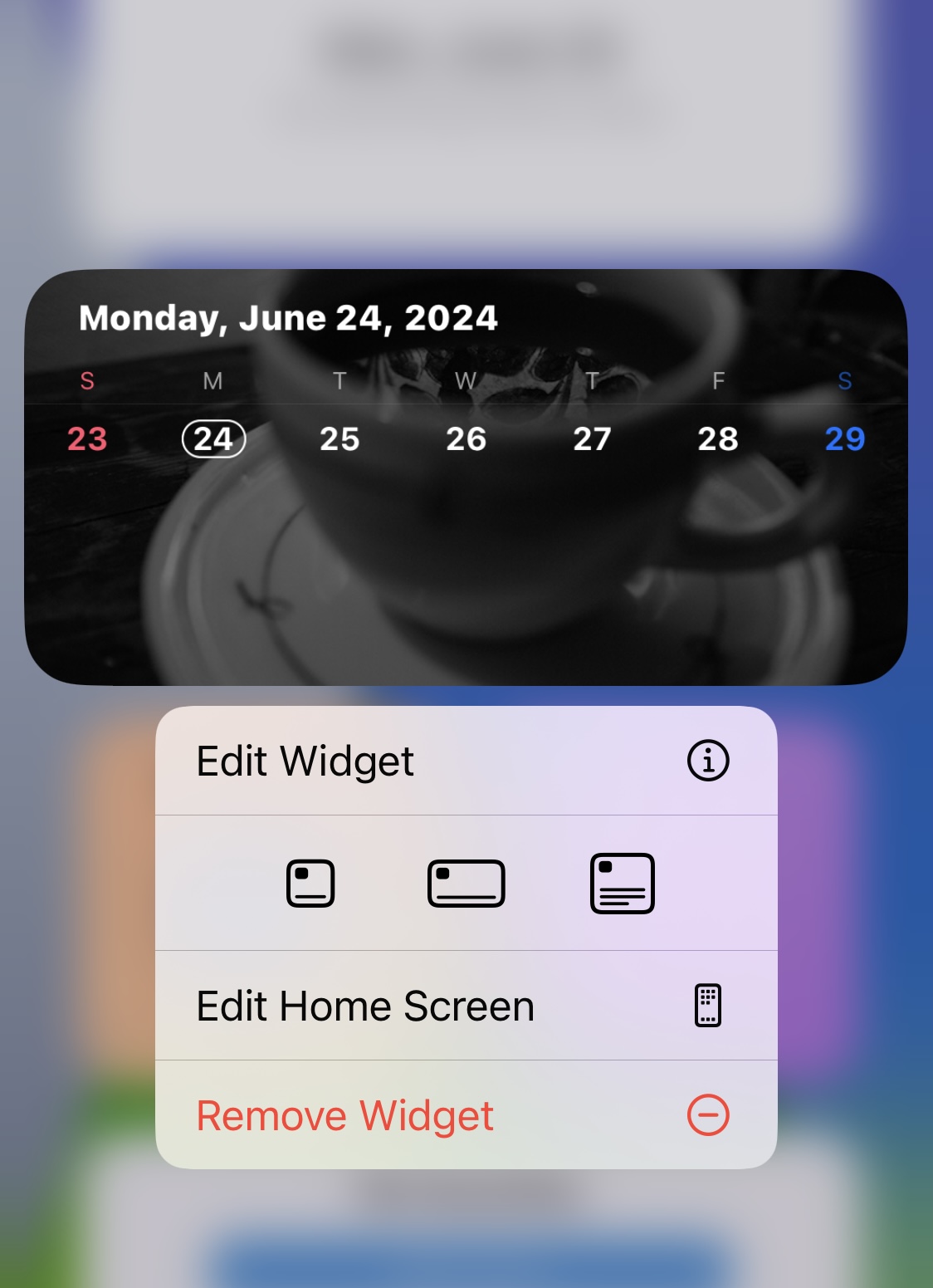The width and height of the screenshot is (933, 1288).
Task: Select the medium widget size icon
Action: tap(466, 883)
